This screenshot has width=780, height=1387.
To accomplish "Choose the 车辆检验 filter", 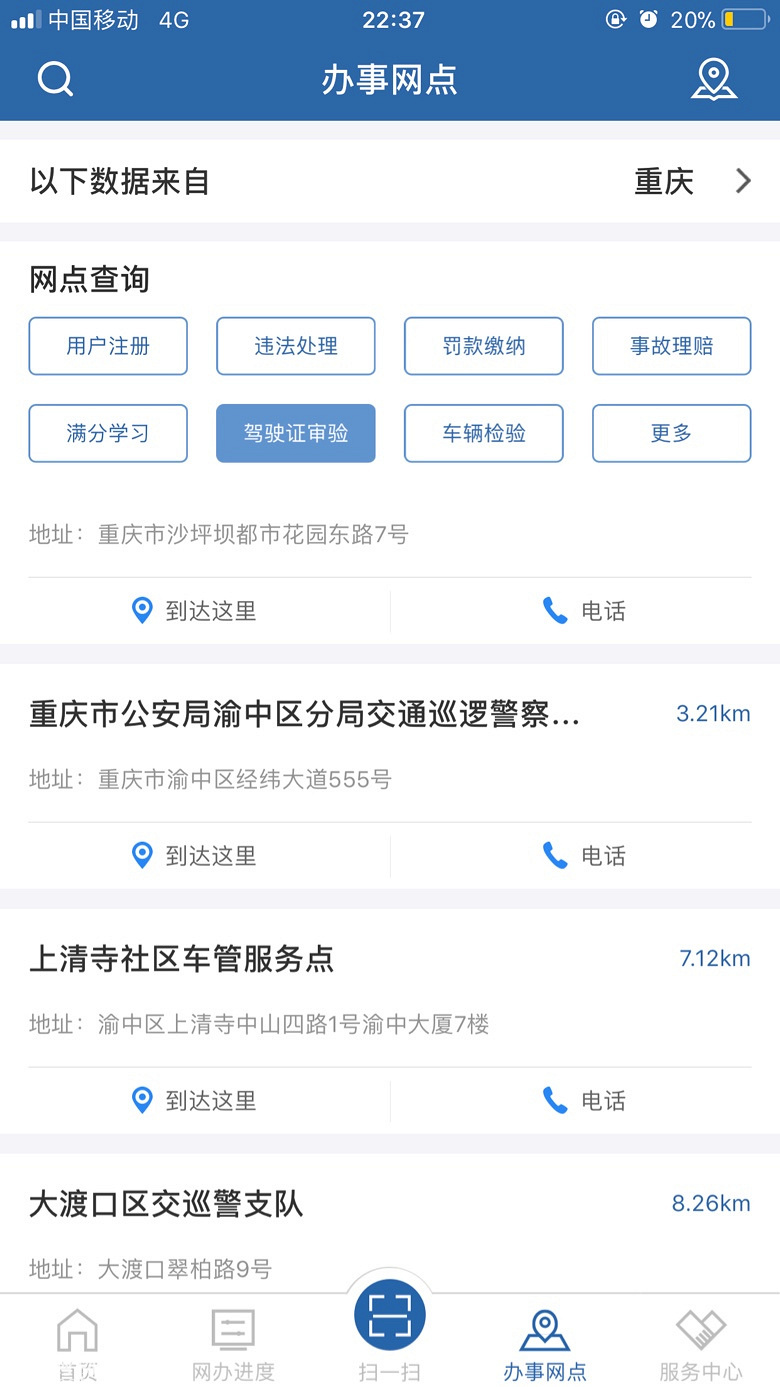I will coord(484,433).
